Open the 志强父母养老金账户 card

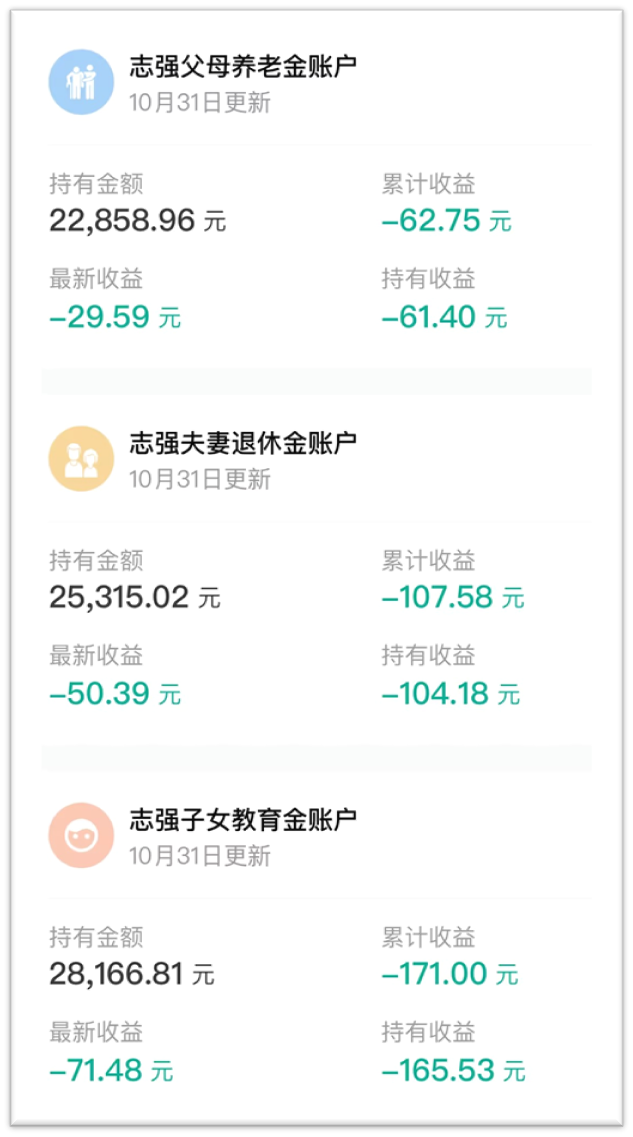[x=243, y=68]
